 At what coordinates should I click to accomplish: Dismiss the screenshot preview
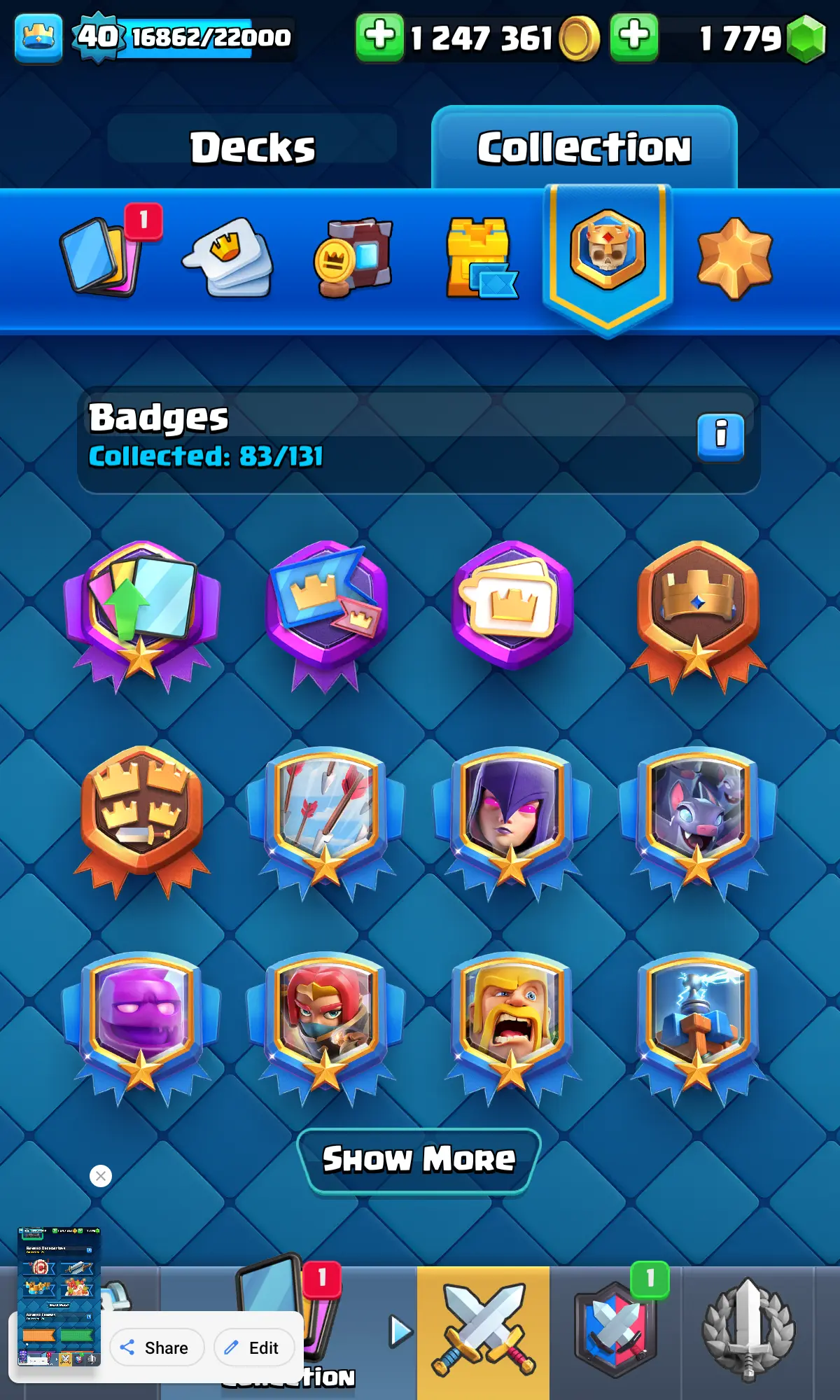coord(101,1176)
